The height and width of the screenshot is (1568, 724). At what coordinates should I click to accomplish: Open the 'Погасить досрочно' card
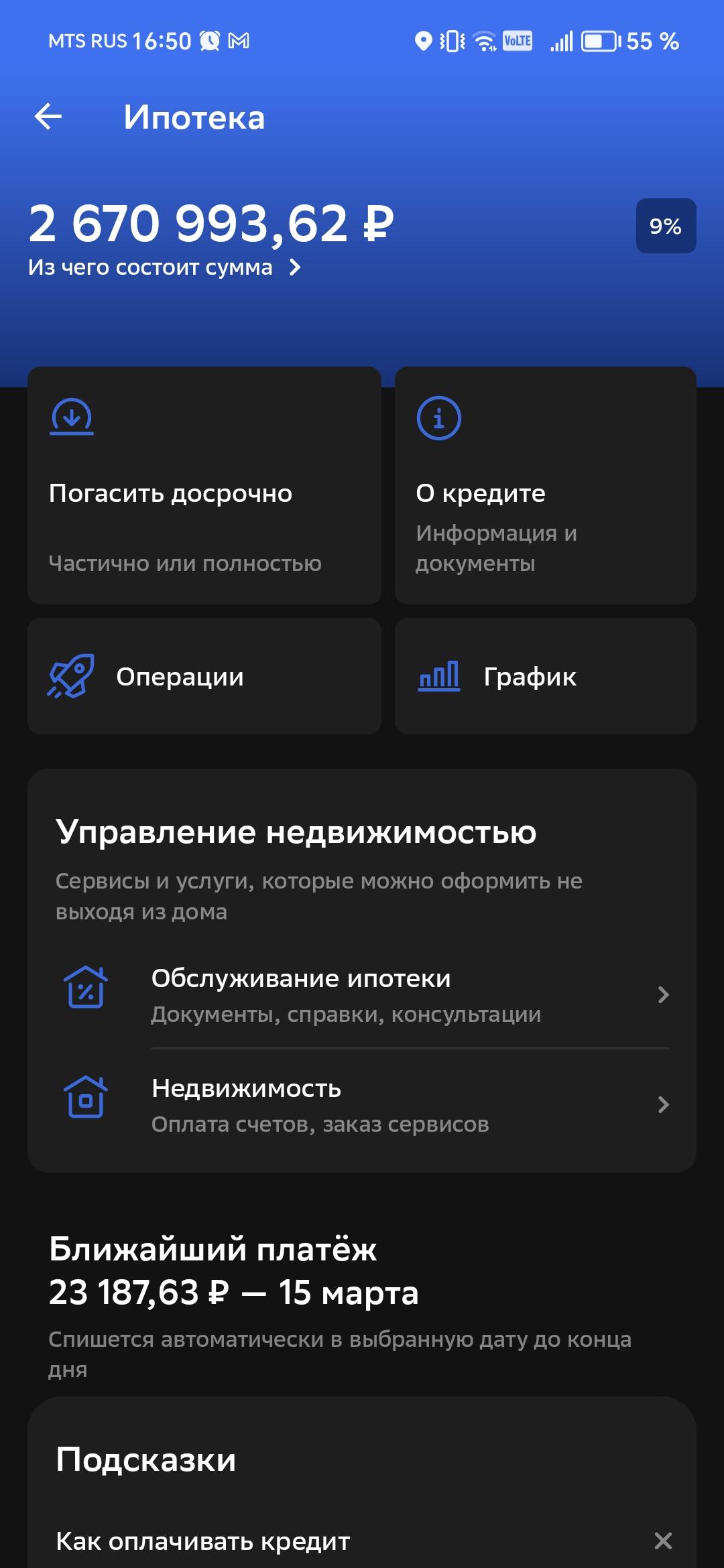tap(204, 485)
